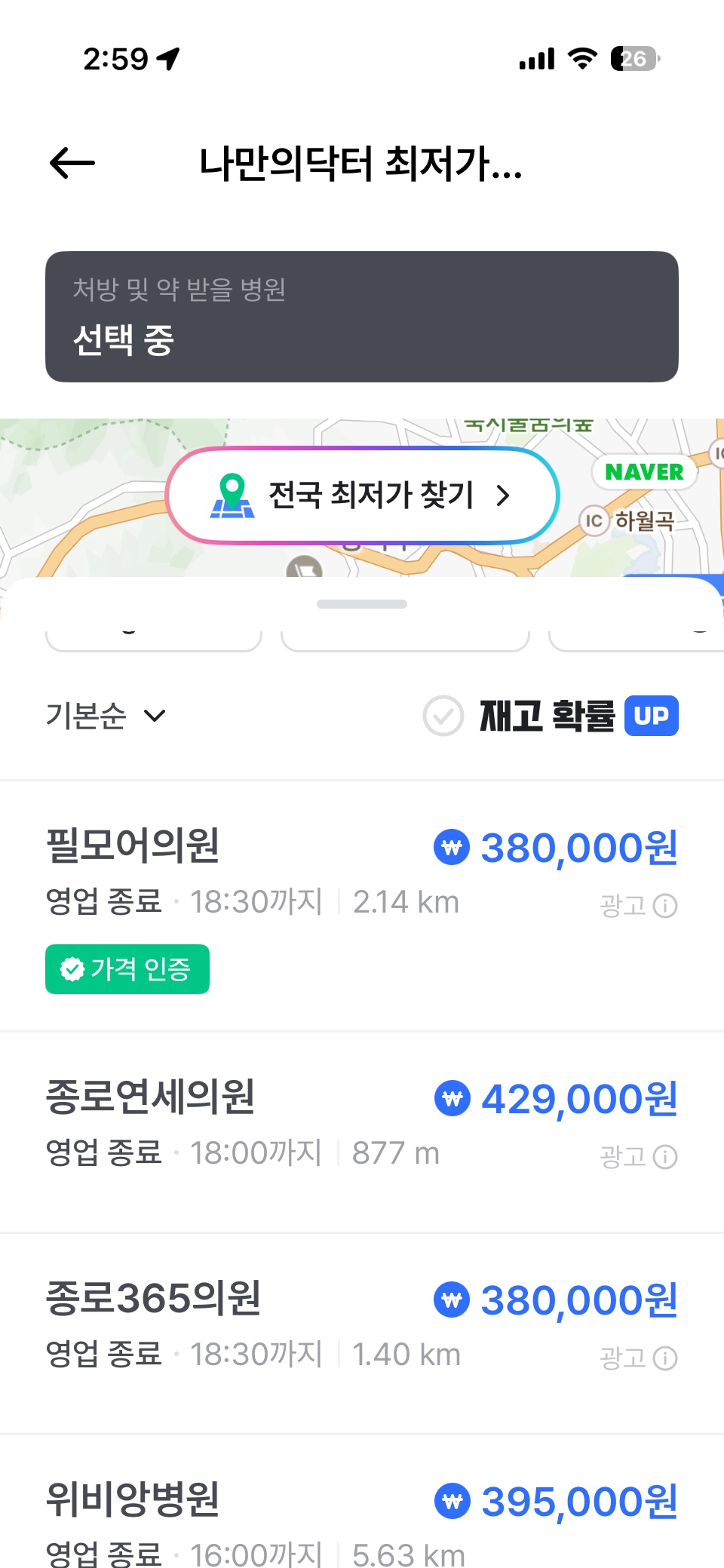Open the 기본순 sort dropdown
This screenshot has height=1568, width=724.
pyautogui.click(x=106, y=716)
